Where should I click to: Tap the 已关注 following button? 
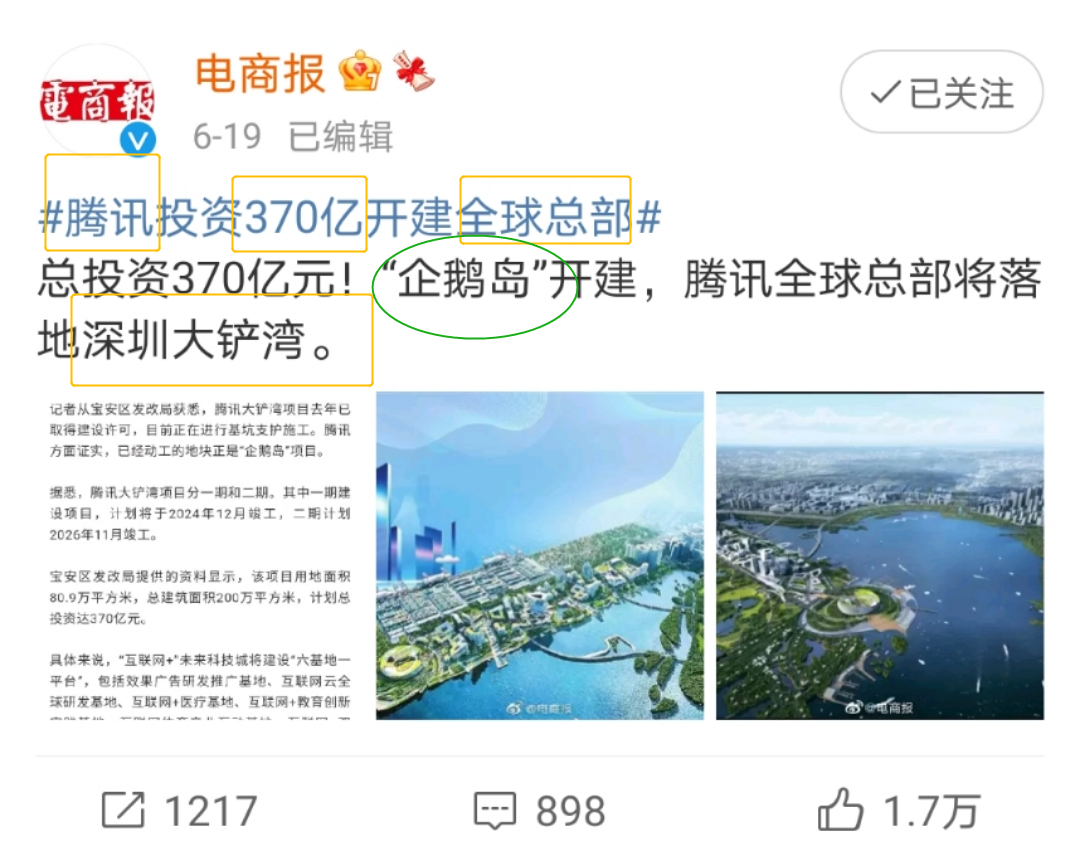tap(941, 94)
